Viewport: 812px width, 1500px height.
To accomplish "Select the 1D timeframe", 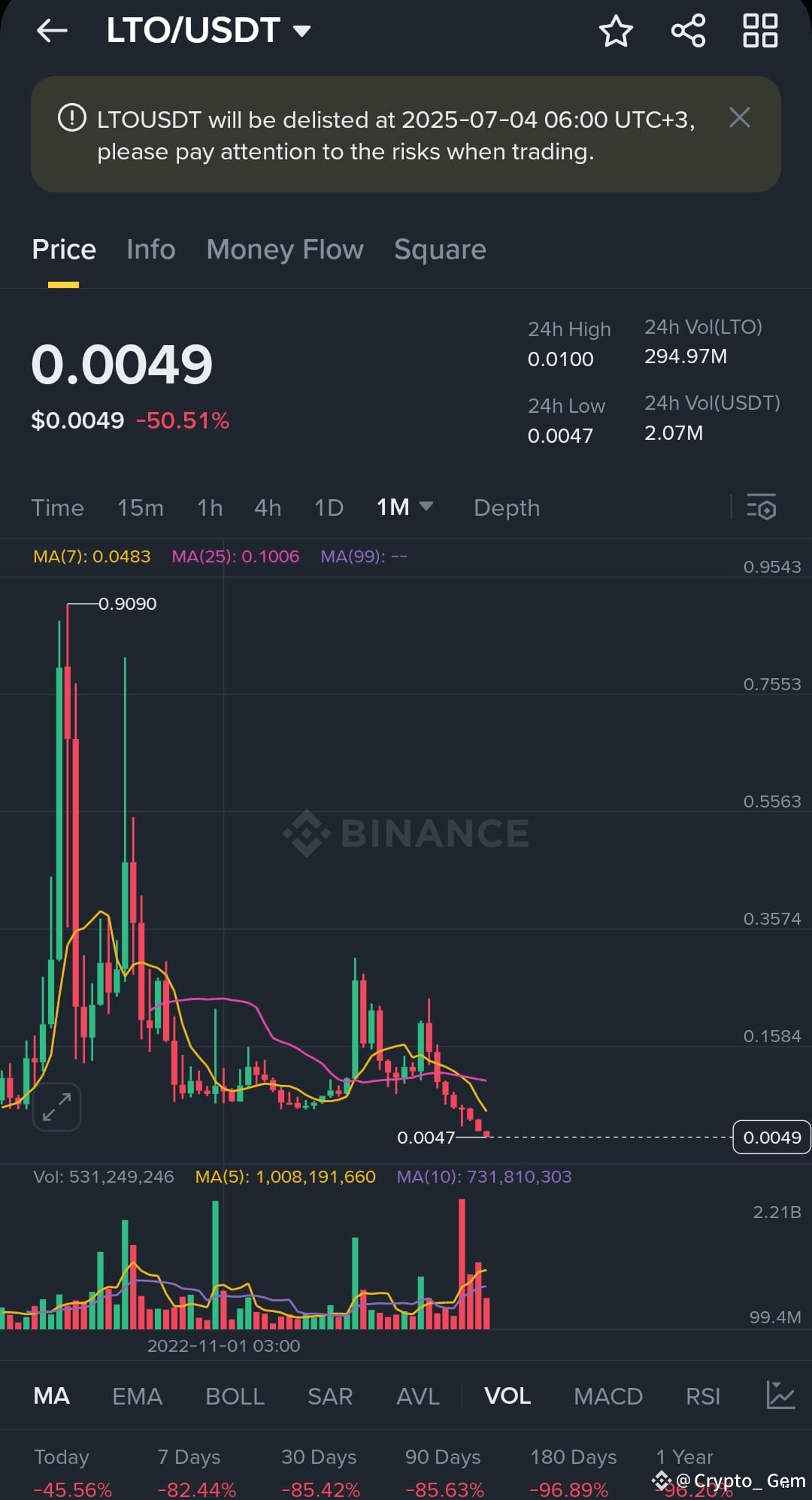I will pos(328,508).
